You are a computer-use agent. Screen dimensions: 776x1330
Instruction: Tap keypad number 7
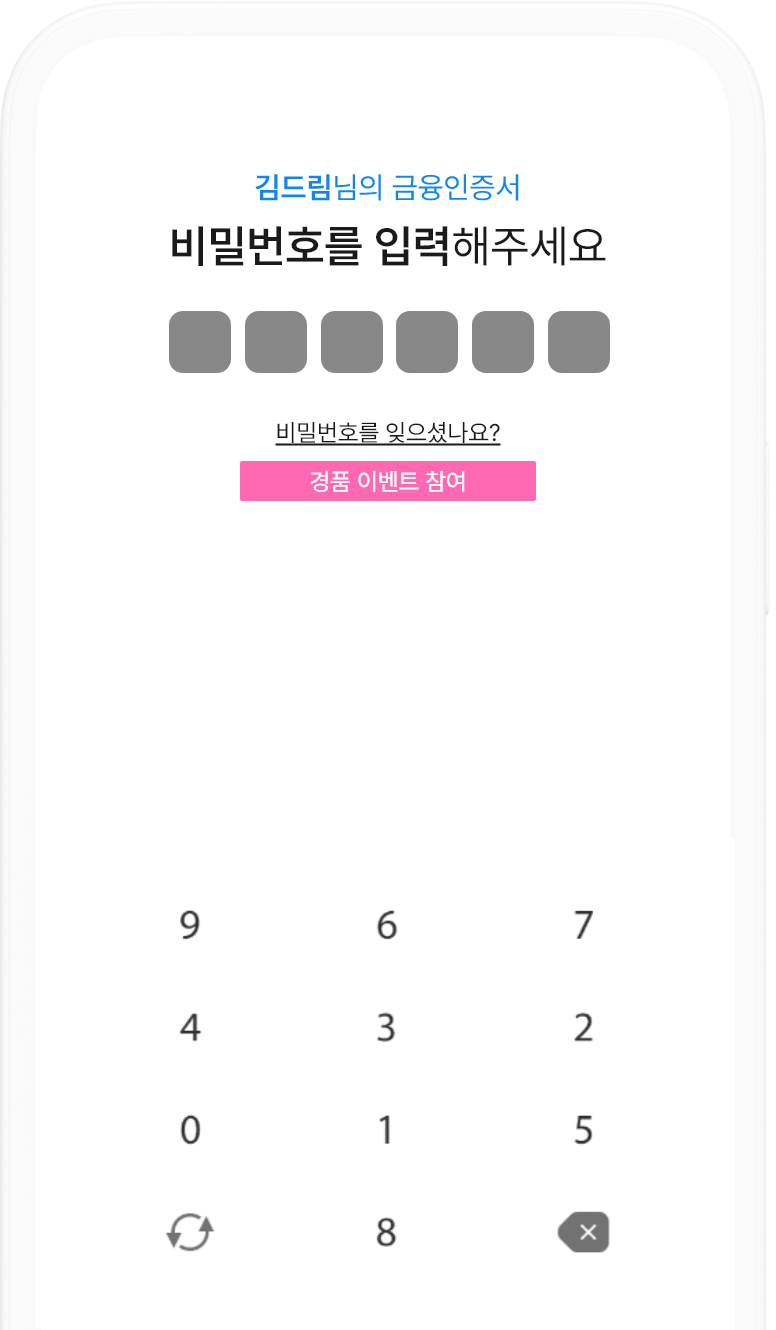(x=584, y=925)
